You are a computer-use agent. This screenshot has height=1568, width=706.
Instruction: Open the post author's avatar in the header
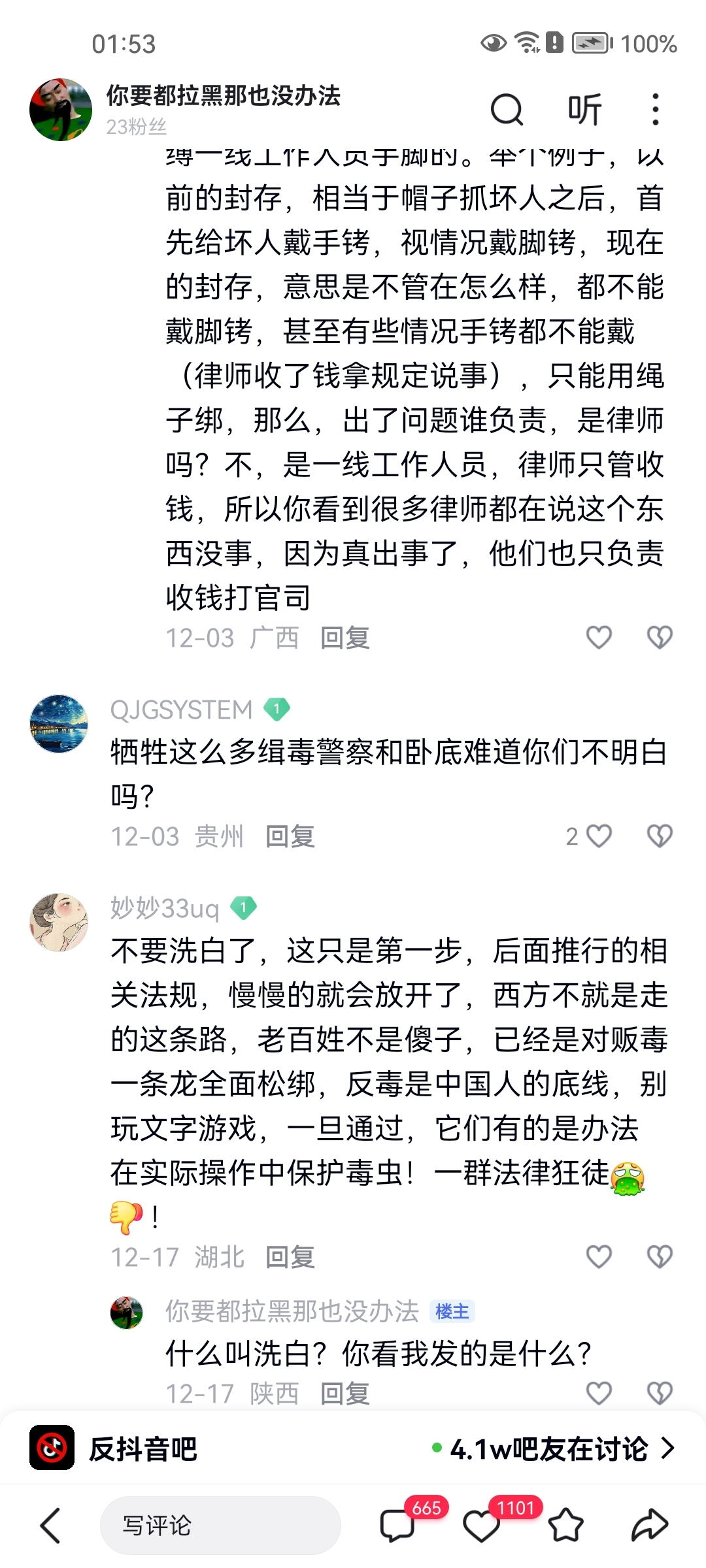(61, 110)
